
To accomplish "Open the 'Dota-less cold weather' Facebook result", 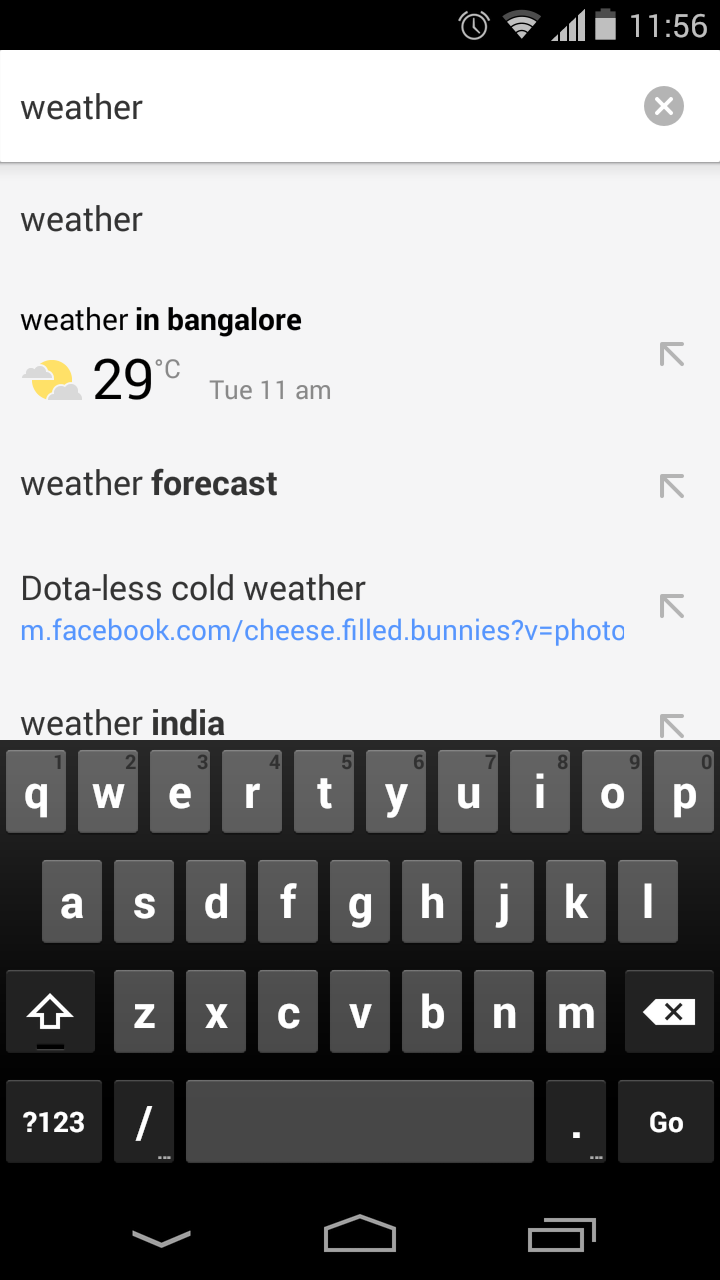I will tap(320, 607).
